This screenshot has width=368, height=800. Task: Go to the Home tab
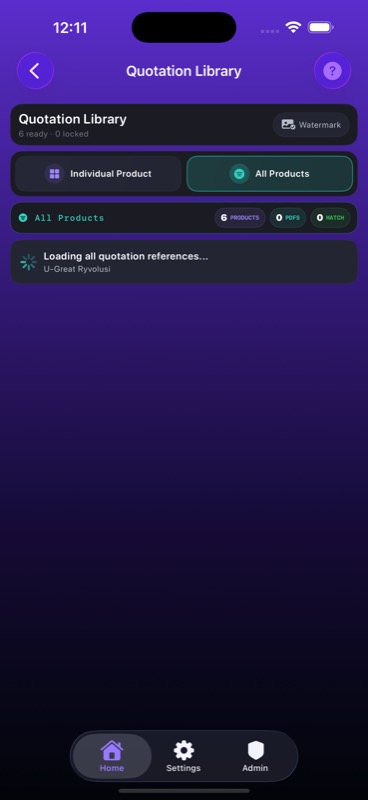click(112, 756)
